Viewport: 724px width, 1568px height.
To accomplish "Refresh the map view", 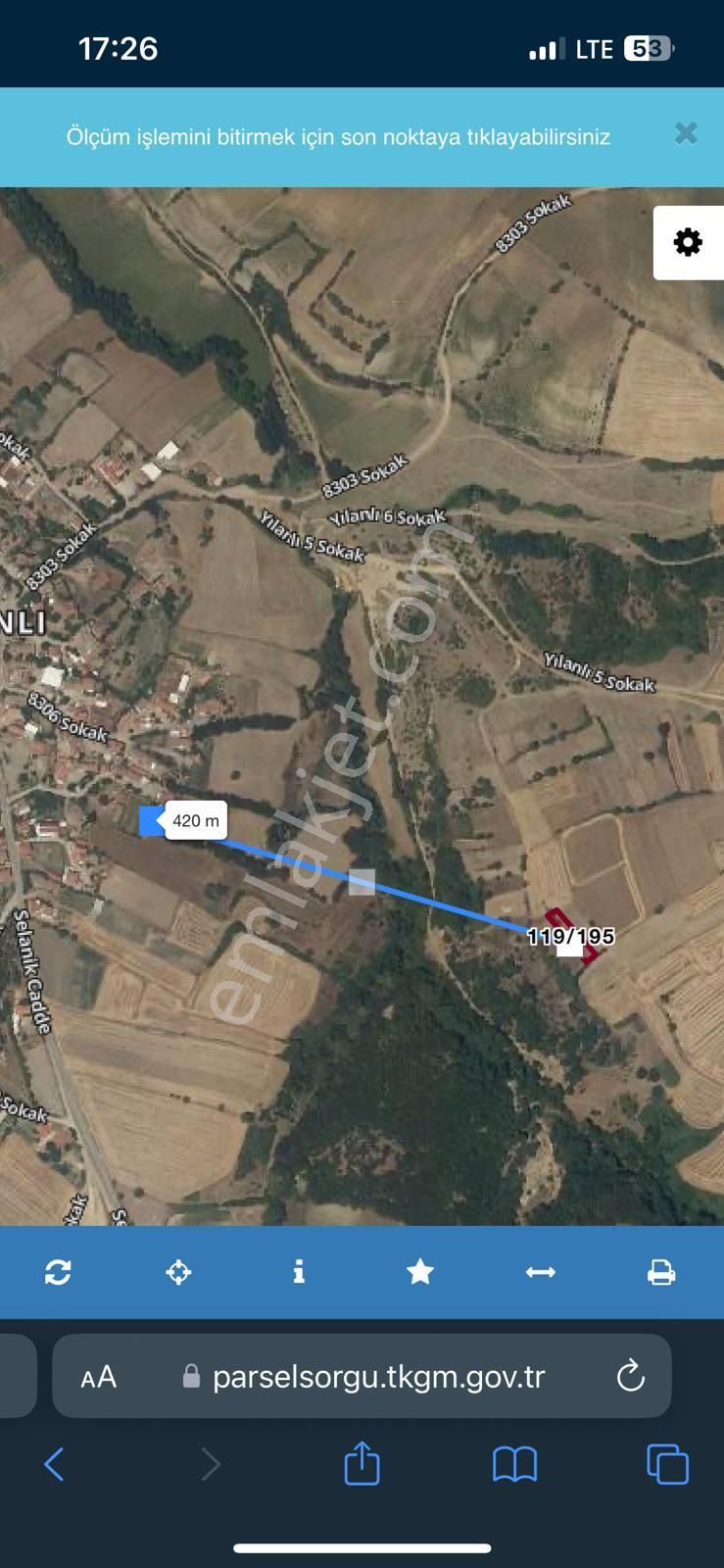I will 58,1272.
